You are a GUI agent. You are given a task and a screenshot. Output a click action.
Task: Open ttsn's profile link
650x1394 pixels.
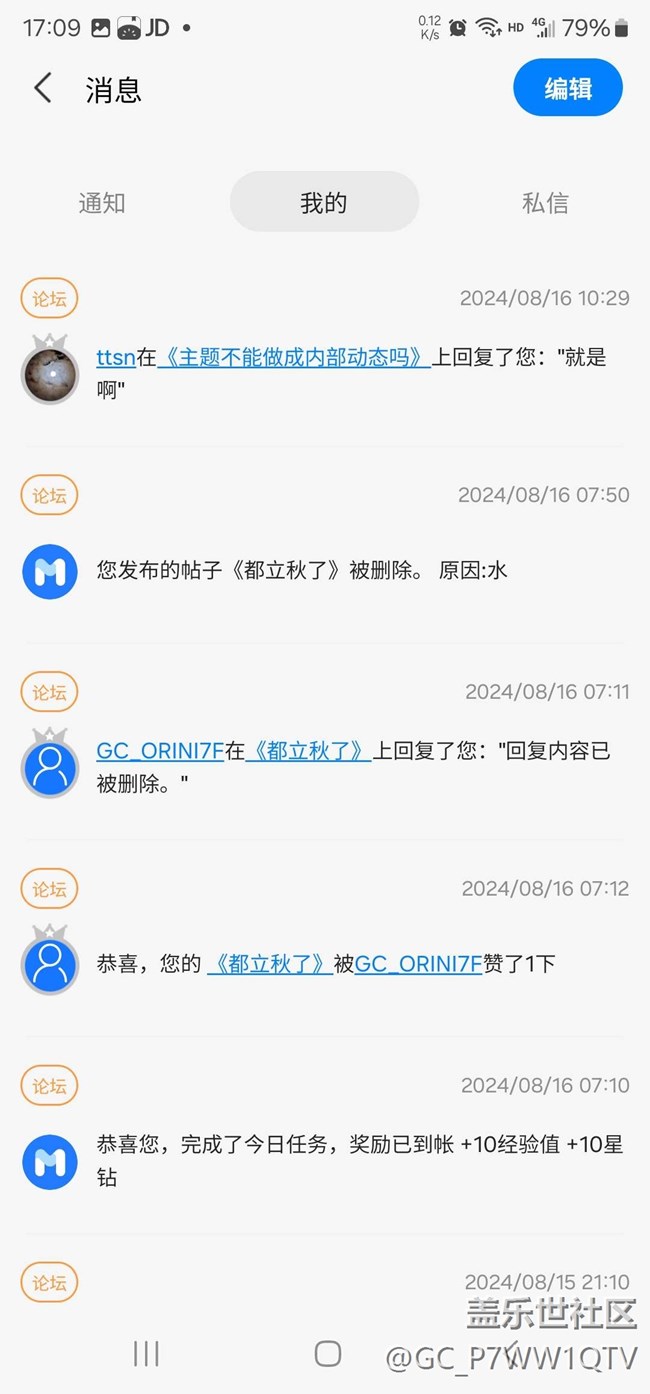115,357
